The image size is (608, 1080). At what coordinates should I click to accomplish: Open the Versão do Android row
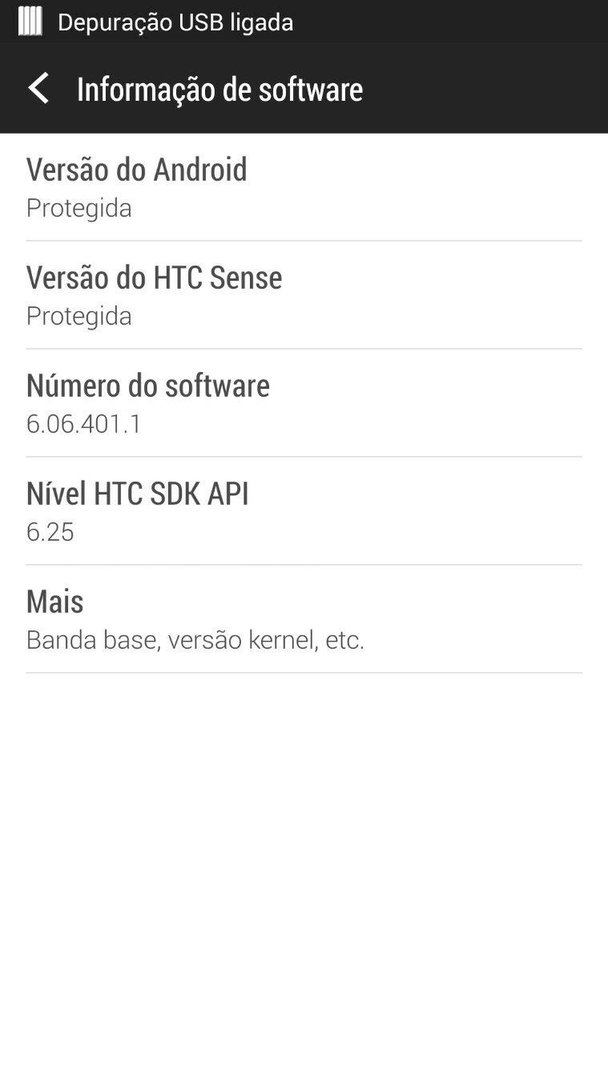click(304, 187)
